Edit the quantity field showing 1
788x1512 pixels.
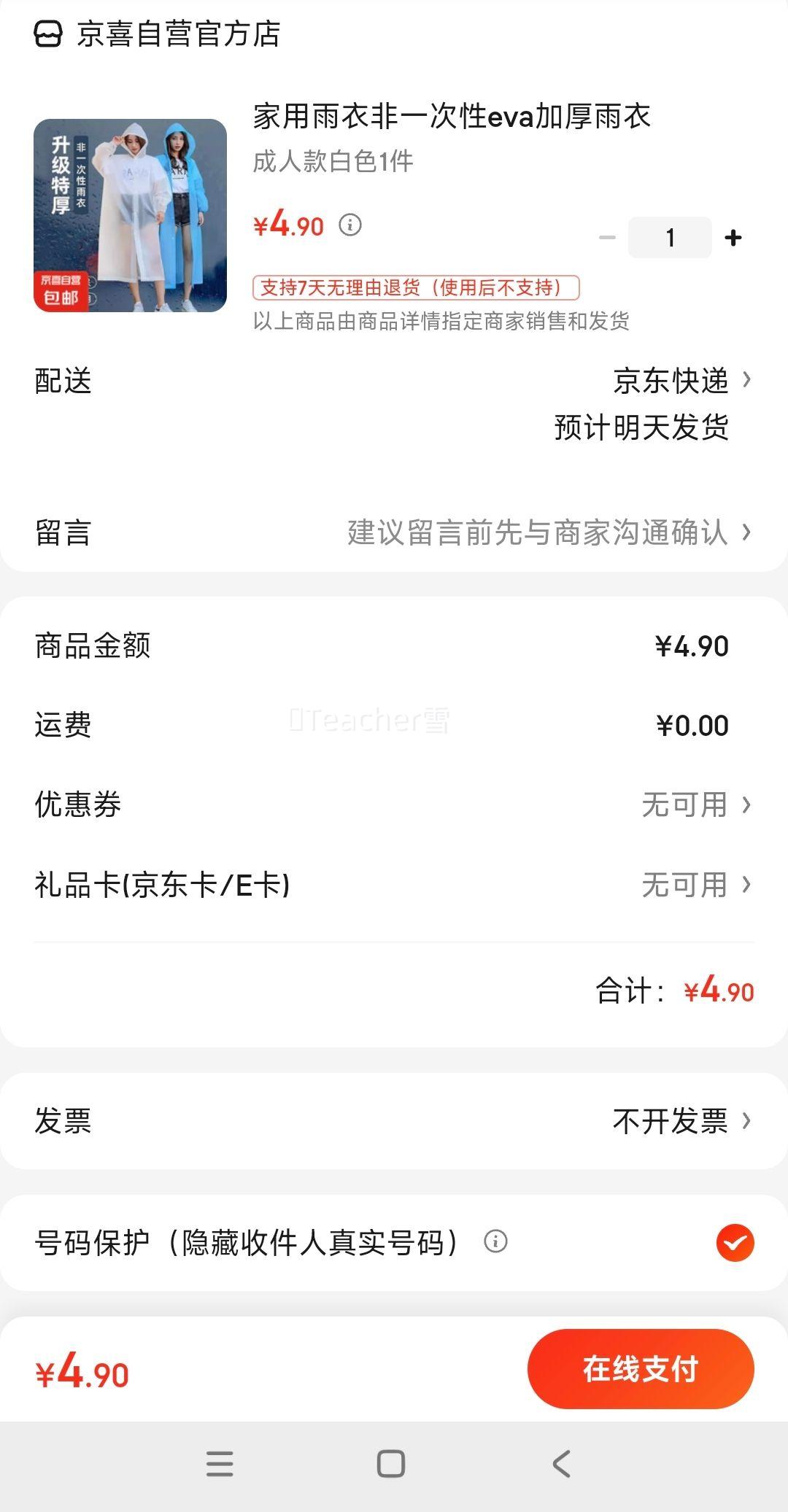pos(670,238)
